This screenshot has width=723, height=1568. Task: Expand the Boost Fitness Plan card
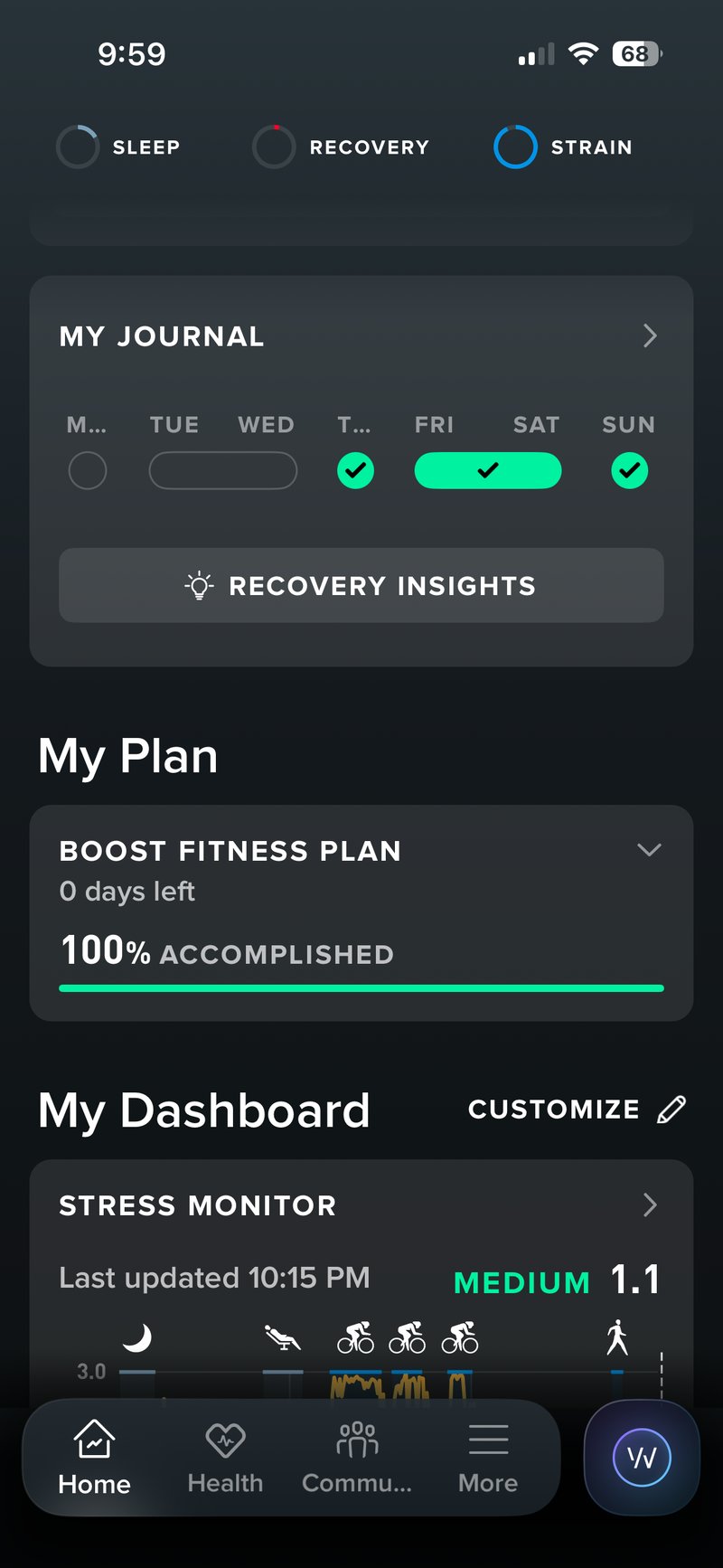649,850
